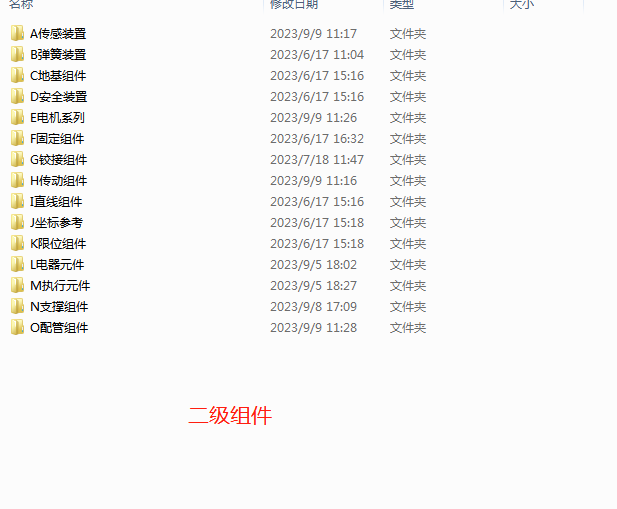Open the A传感装置 folder
Image resolution: width=617 pixels, height=509 pixels.
58,34
